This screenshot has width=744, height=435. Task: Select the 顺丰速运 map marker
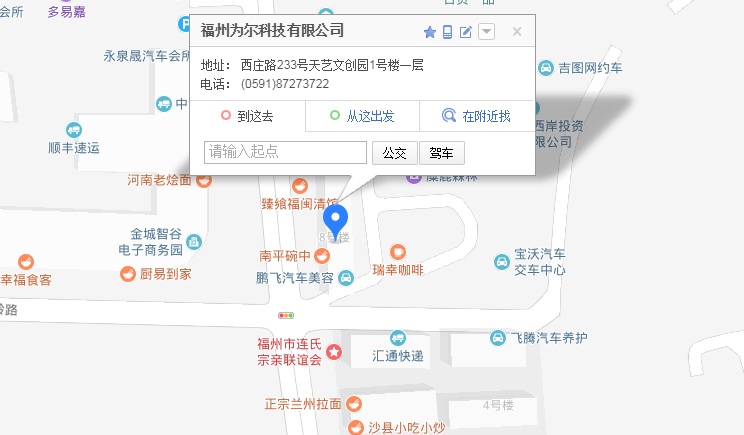point(73,130)
